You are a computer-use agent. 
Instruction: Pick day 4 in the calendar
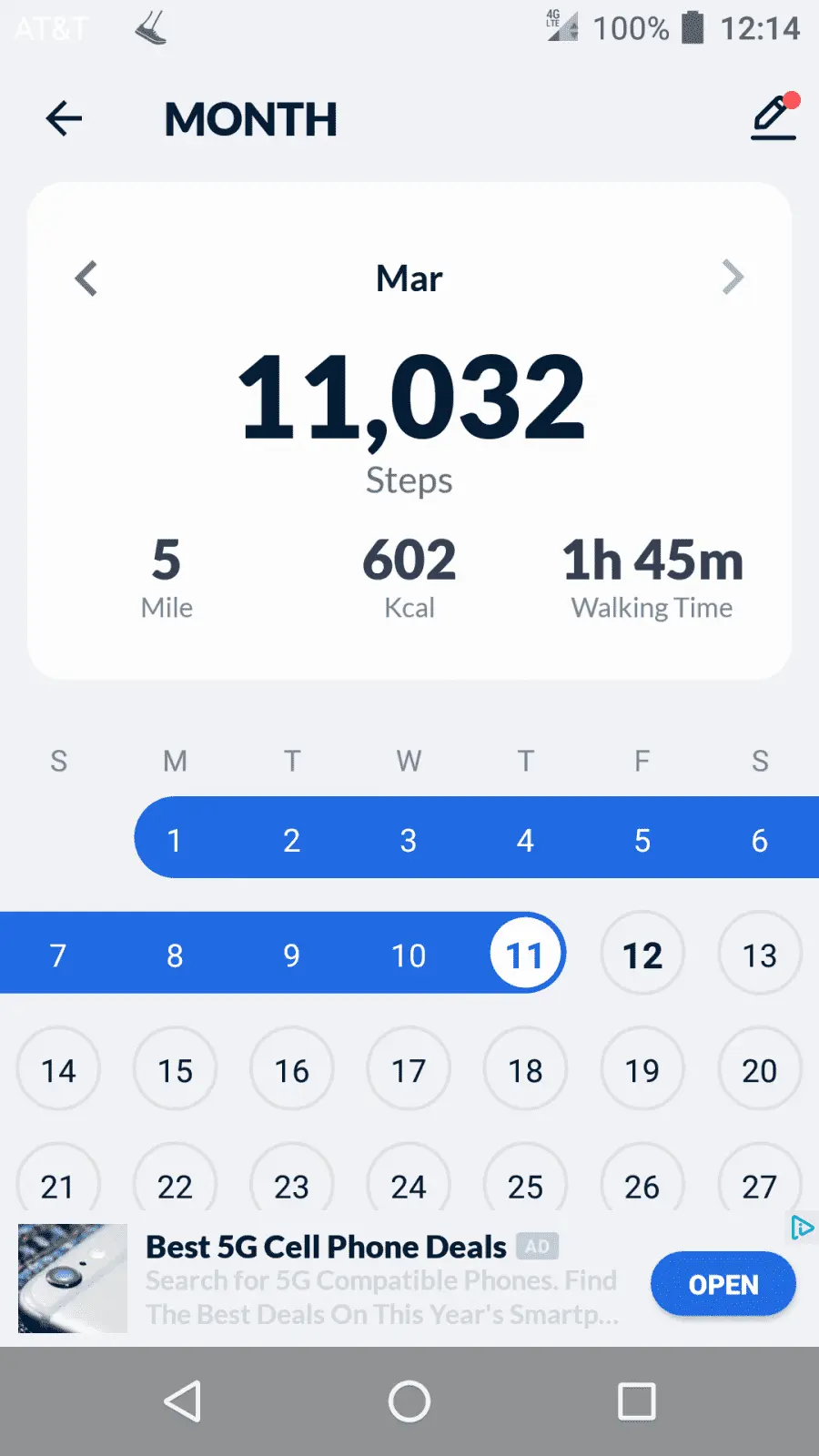point(525,839)
